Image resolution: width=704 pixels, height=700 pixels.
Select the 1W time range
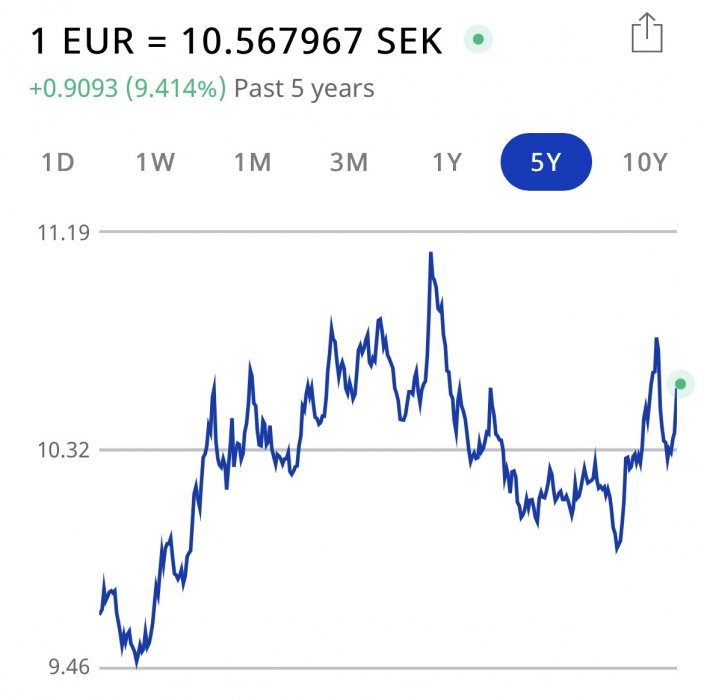tap(155, 162)
